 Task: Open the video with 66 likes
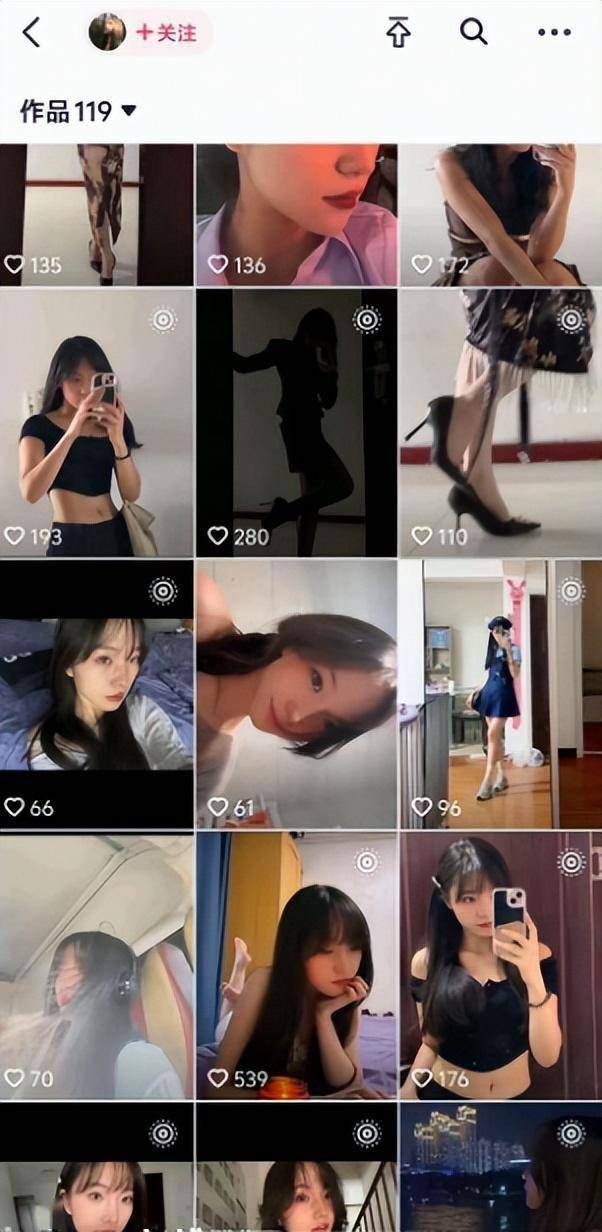[96, 694]
